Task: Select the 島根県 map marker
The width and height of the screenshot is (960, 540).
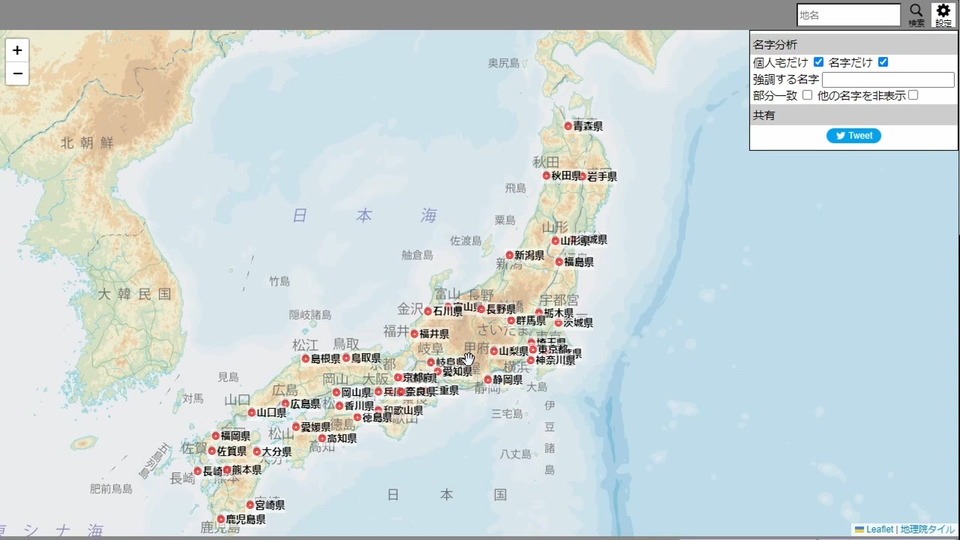Action: [305, 358]
